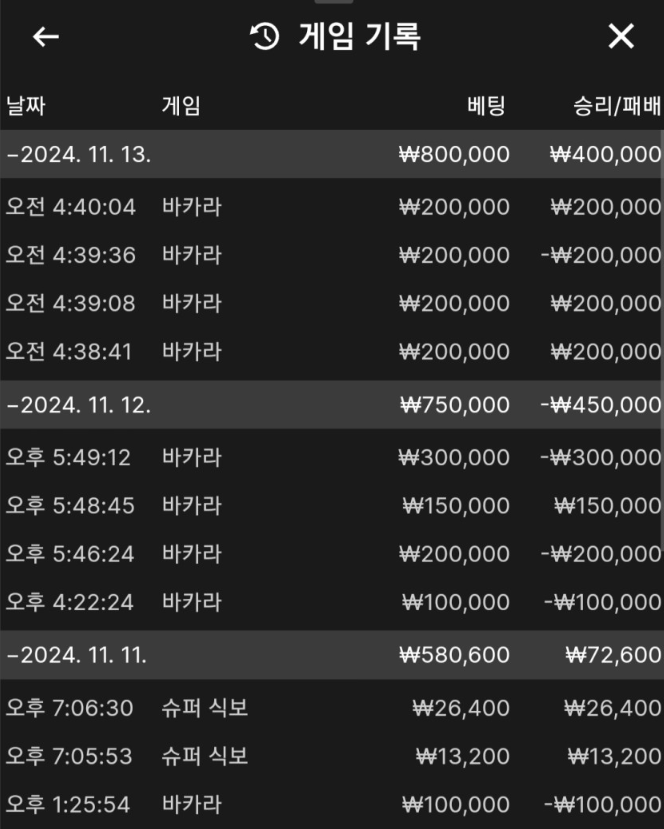Close the game history panel
This screenshot has height=829, width=664.
(x=621, y=37)
